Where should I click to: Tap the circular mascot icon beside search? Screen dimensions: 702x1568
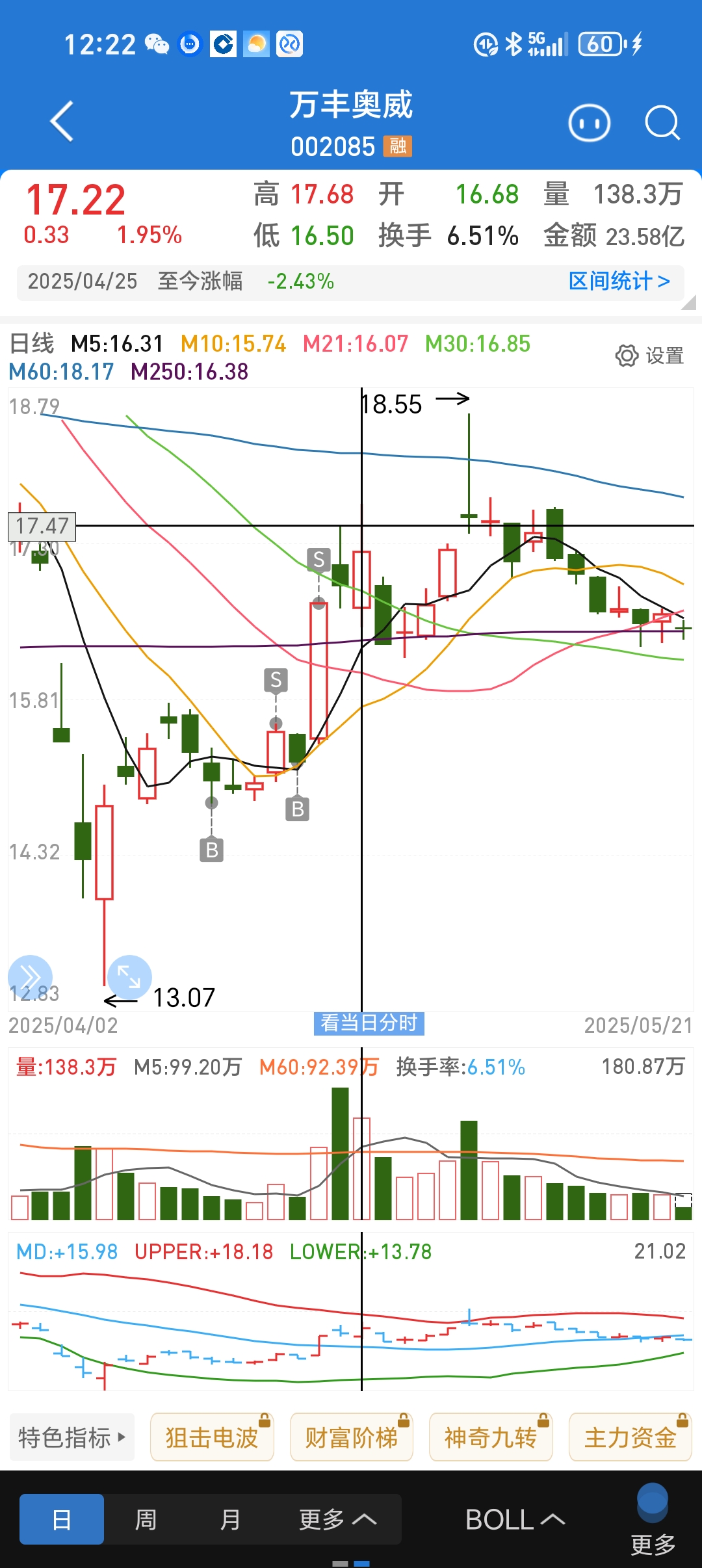point(588,122)
